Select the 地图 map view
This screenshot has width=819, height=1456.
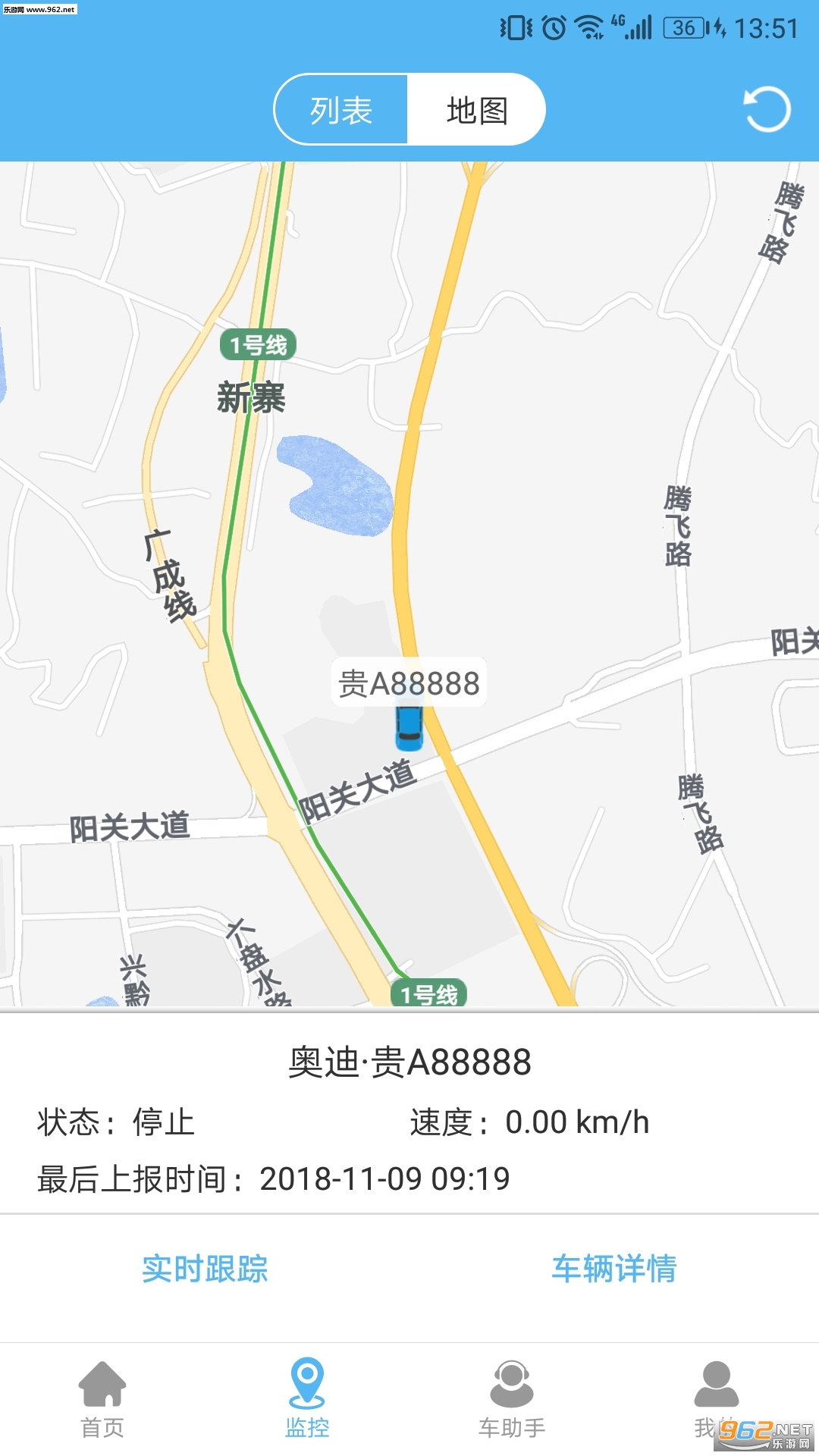pos(476,111)
